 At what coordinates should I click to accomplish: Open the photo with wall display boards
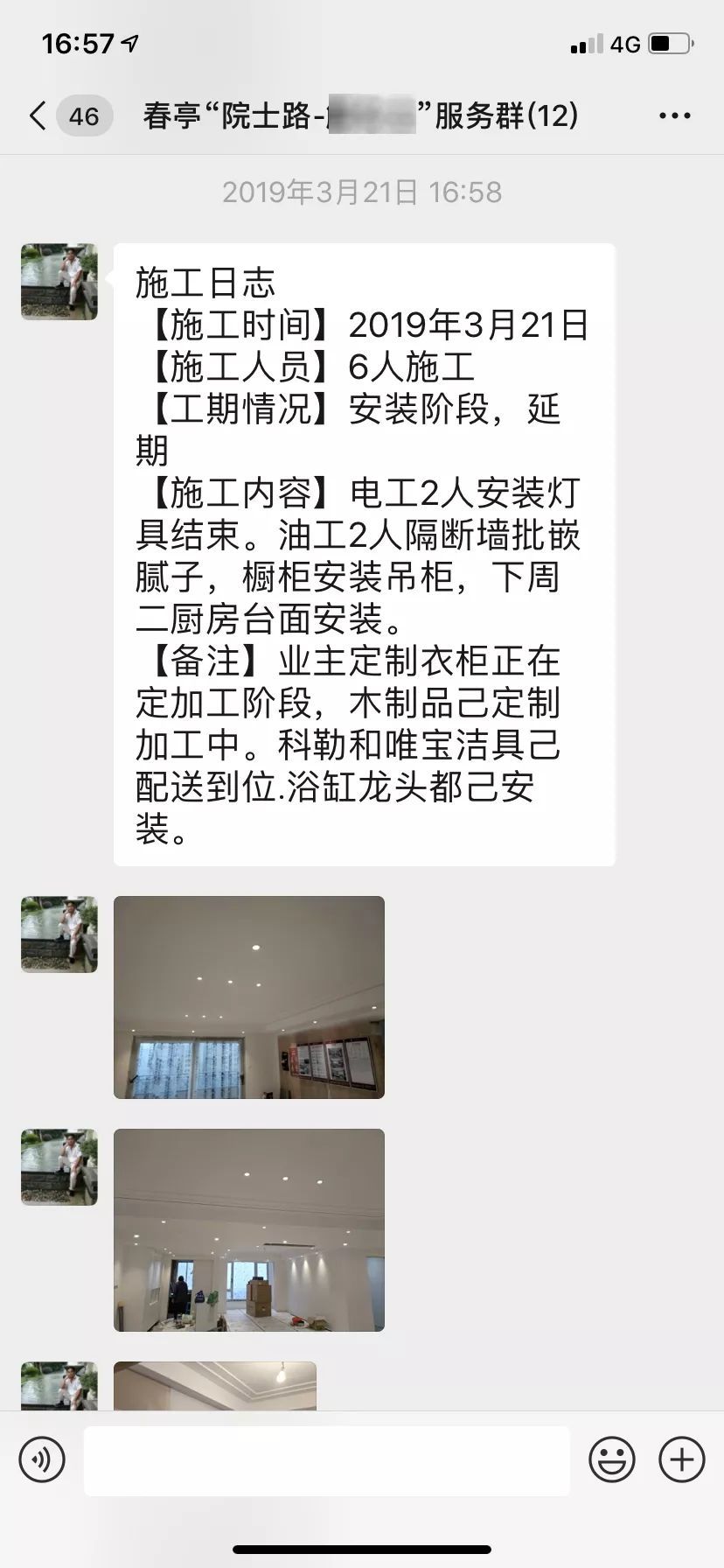[x=249, y=997]
